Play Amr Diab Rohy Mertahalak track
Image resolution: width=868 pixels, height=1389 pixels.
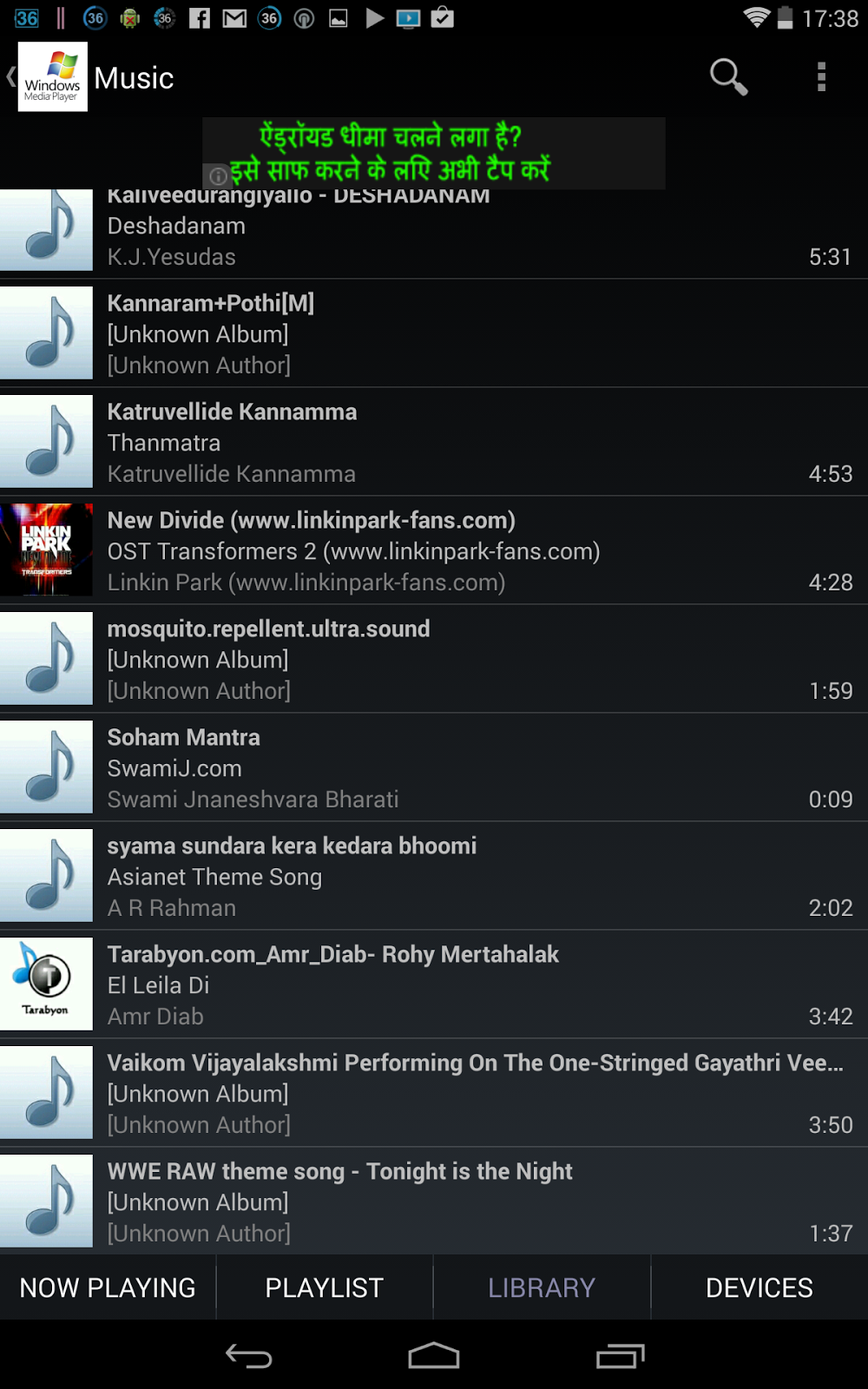(434, 984)
